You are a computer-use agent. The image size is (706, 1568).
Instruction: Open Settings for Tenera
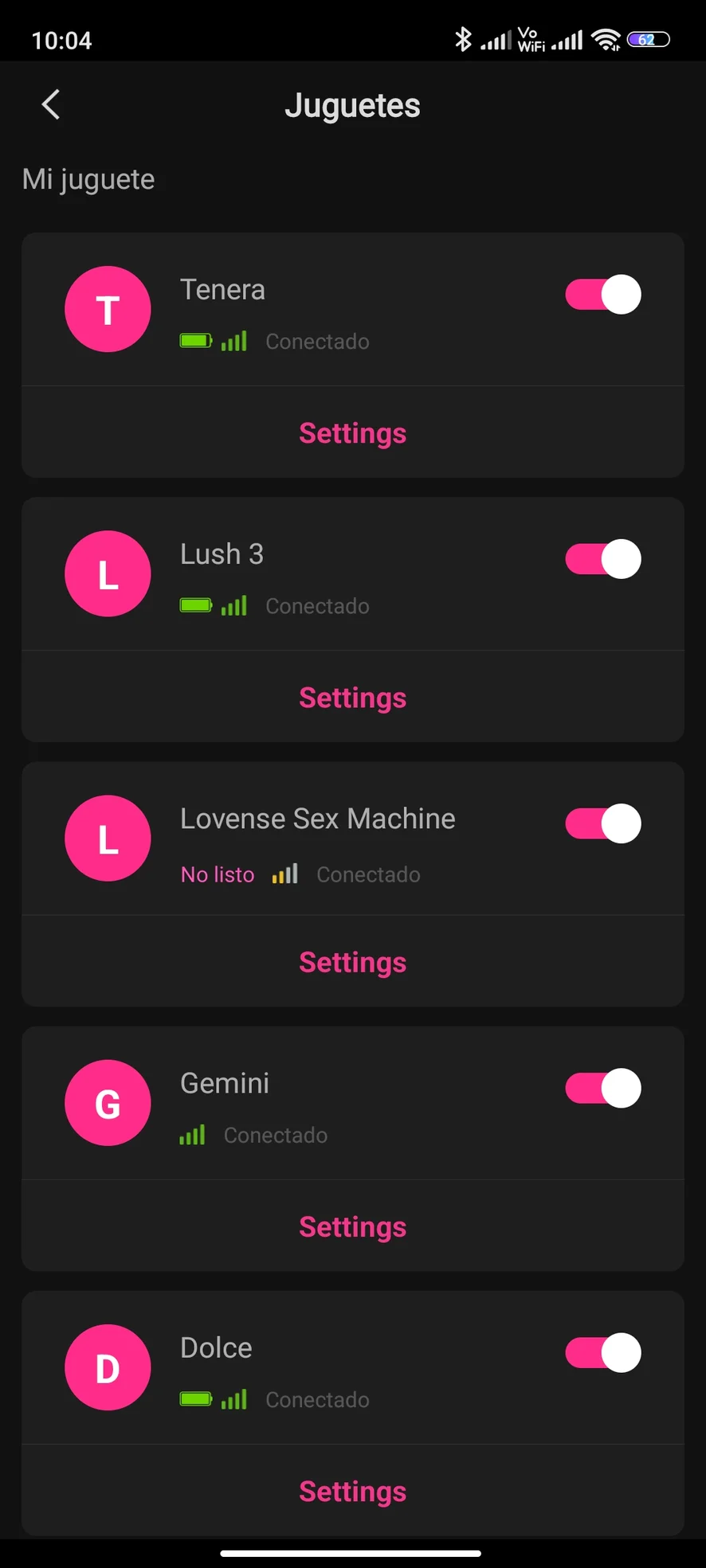352,433
